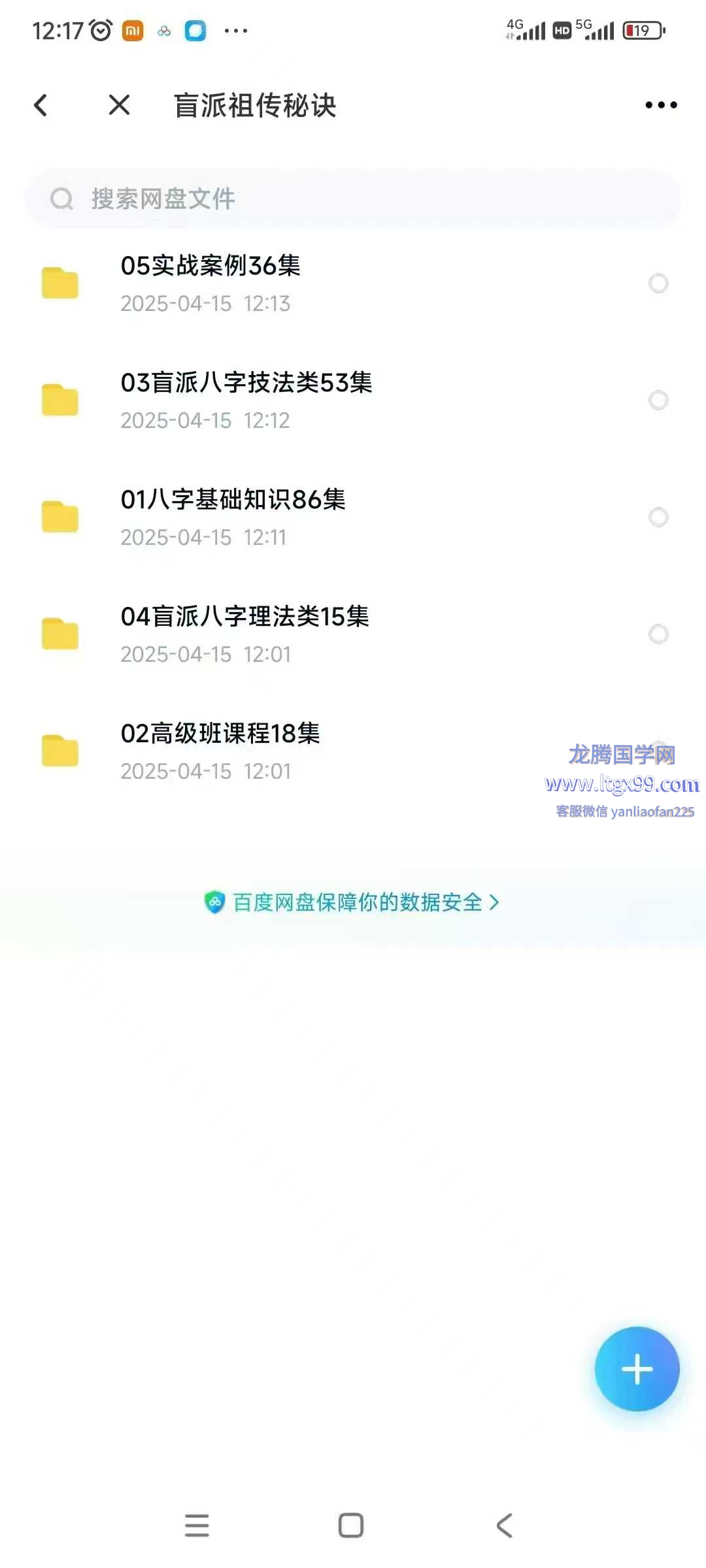Tap the blue plus floating button
This screenshot has width=706, height=1568.
point(637,1369)
